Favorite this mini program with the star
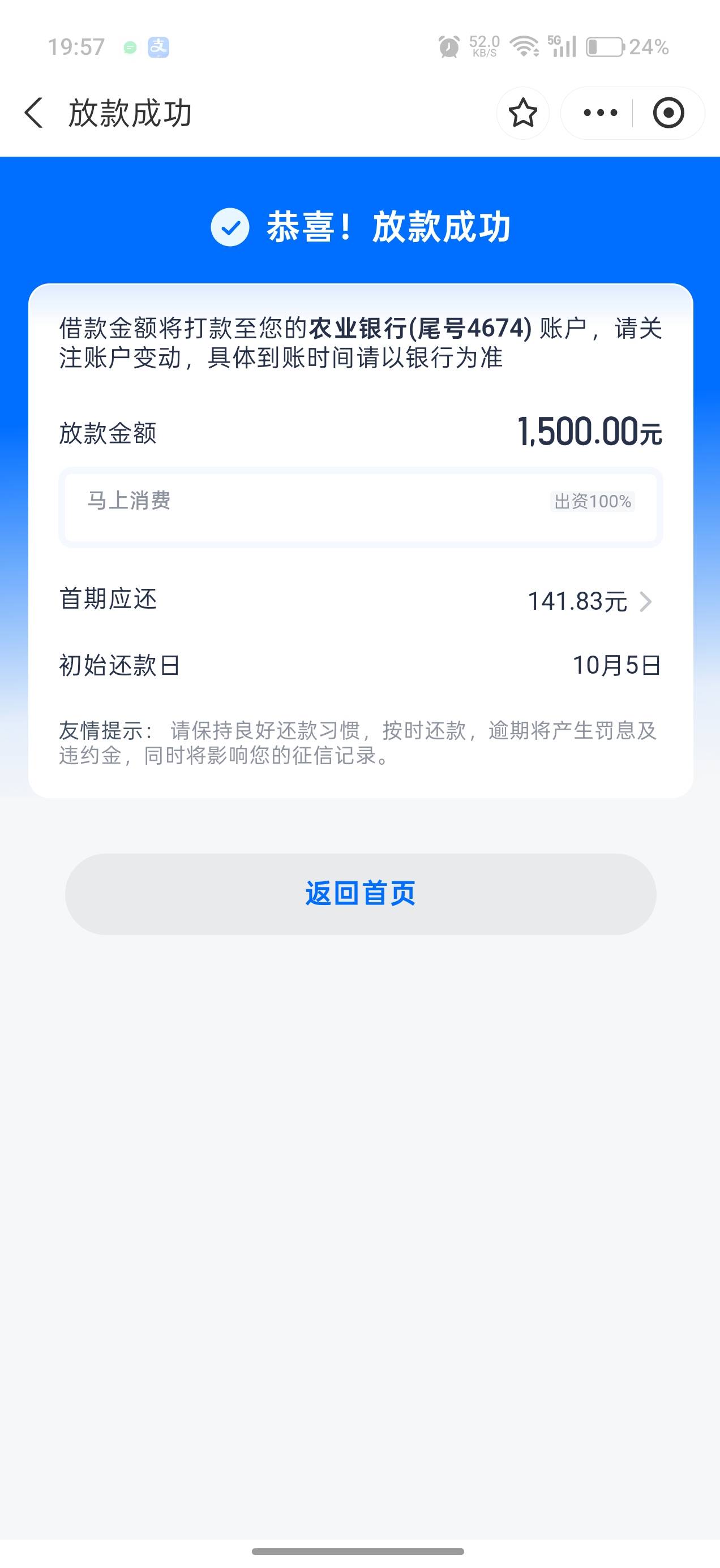 [522, 113]
